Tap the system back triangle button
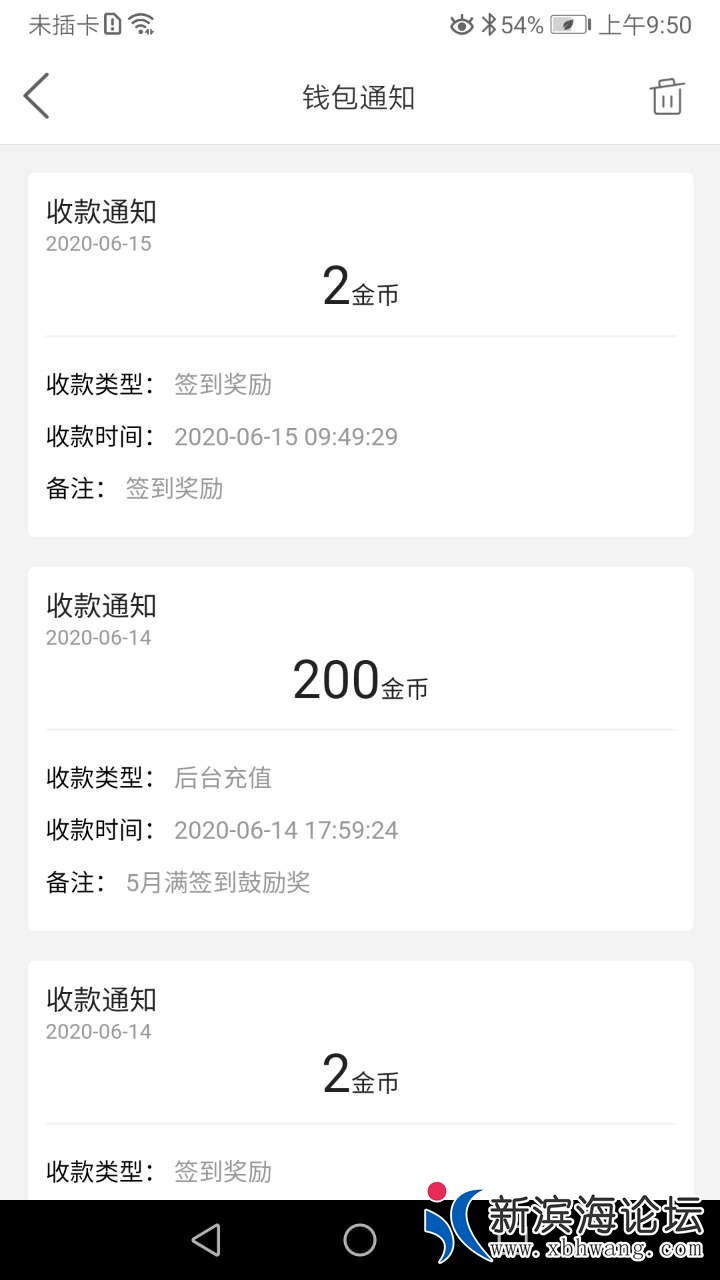This screenshot has width=720, height=1280. coord(206,1240)
